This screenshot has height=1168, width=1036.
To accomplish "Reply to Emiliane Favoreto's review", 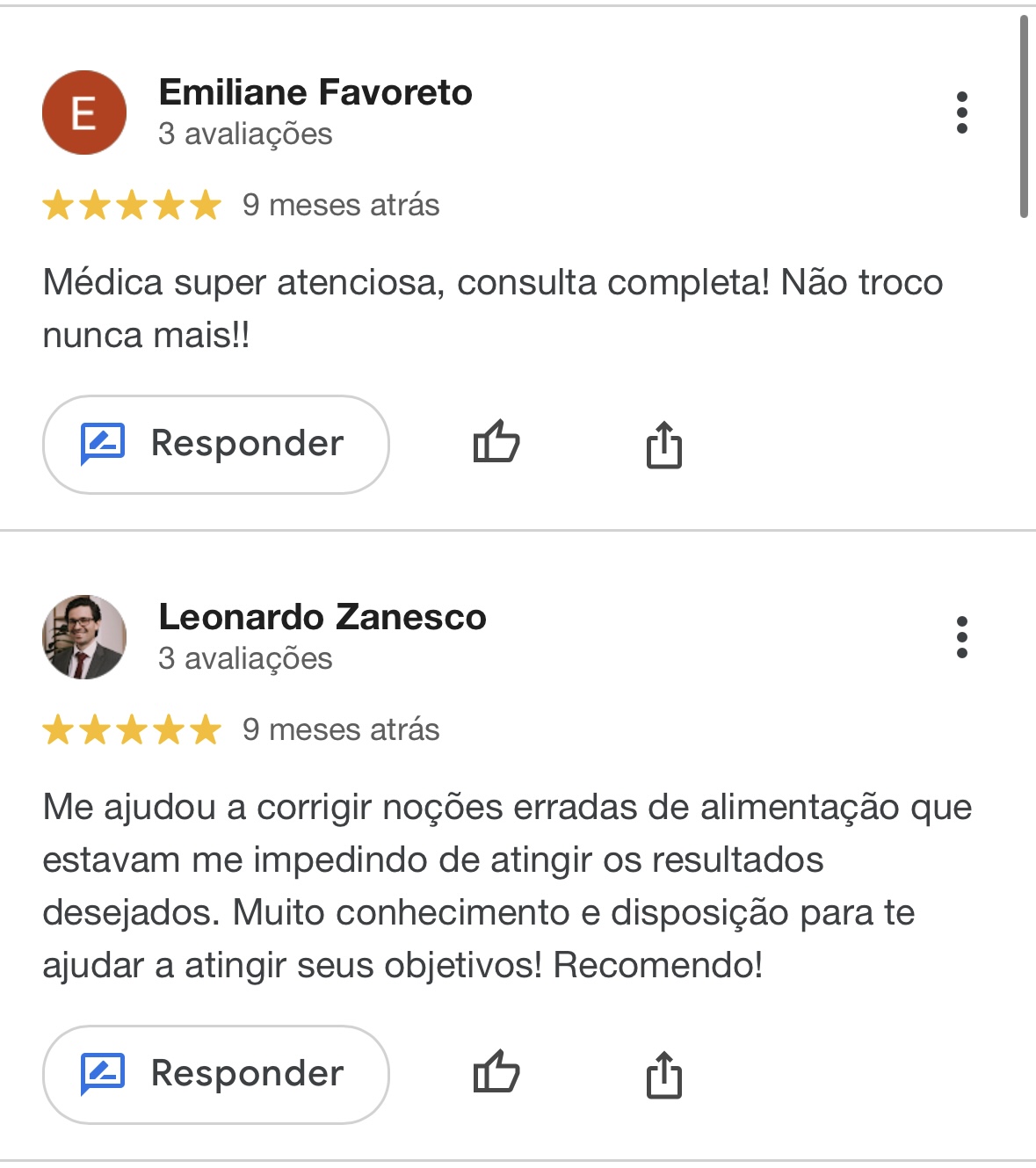I will [216, 444].
